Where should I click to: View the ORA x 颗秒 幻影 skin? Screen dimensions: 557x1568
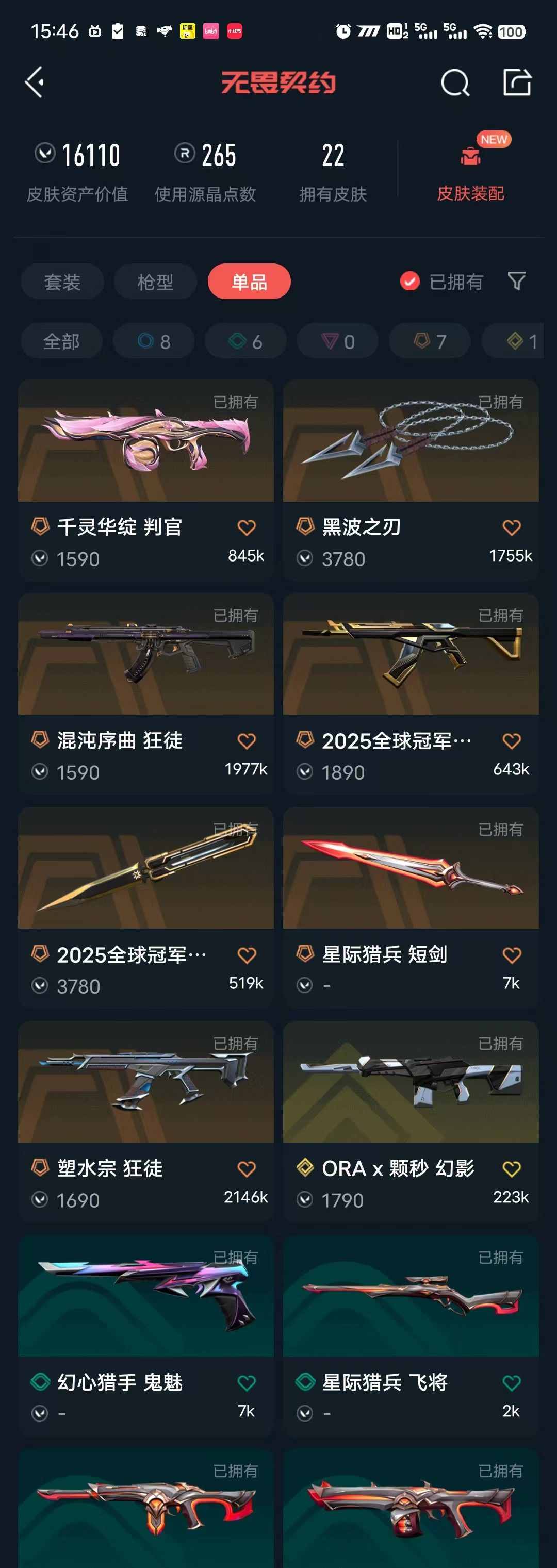[x=411, y=1121]
